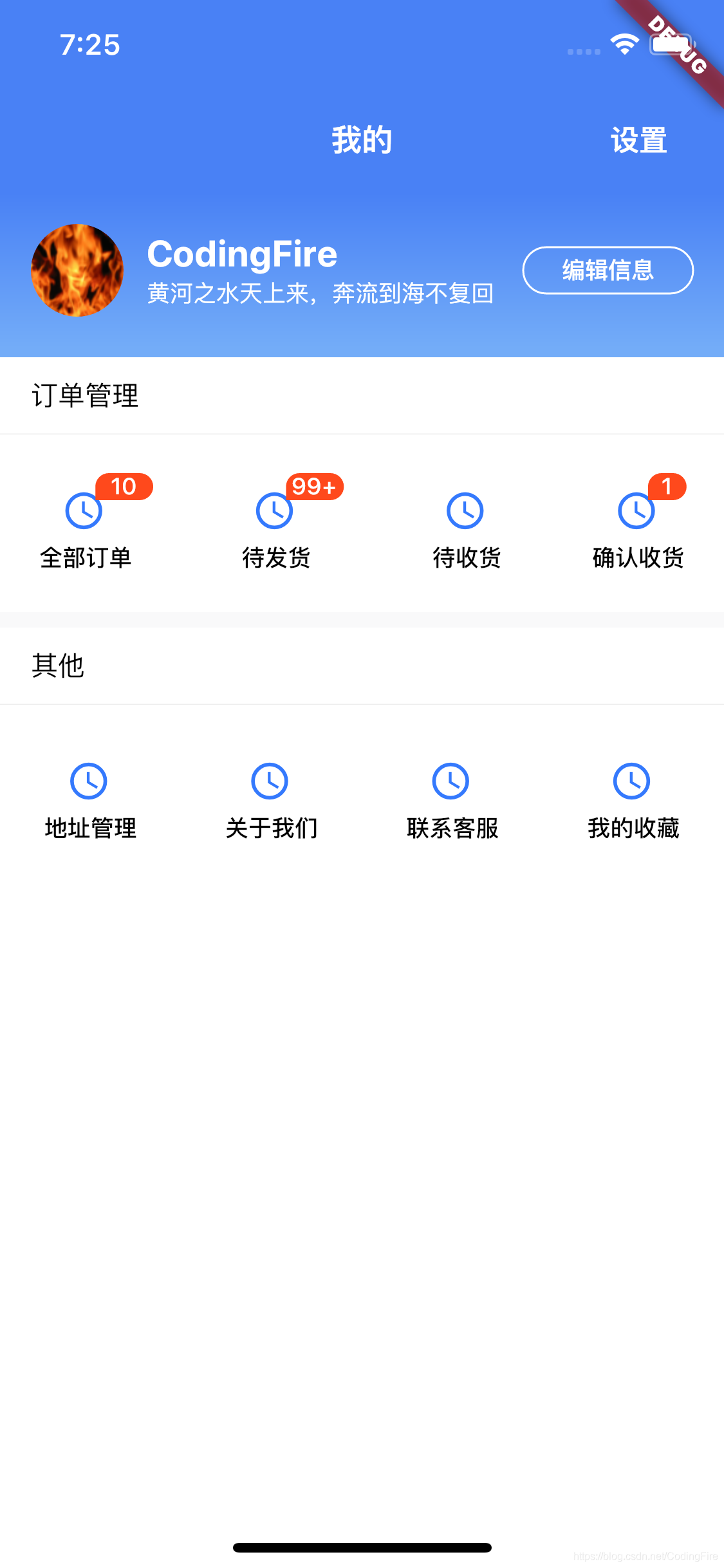Open 地址管理 (Address management)

(x=89, y=798)
